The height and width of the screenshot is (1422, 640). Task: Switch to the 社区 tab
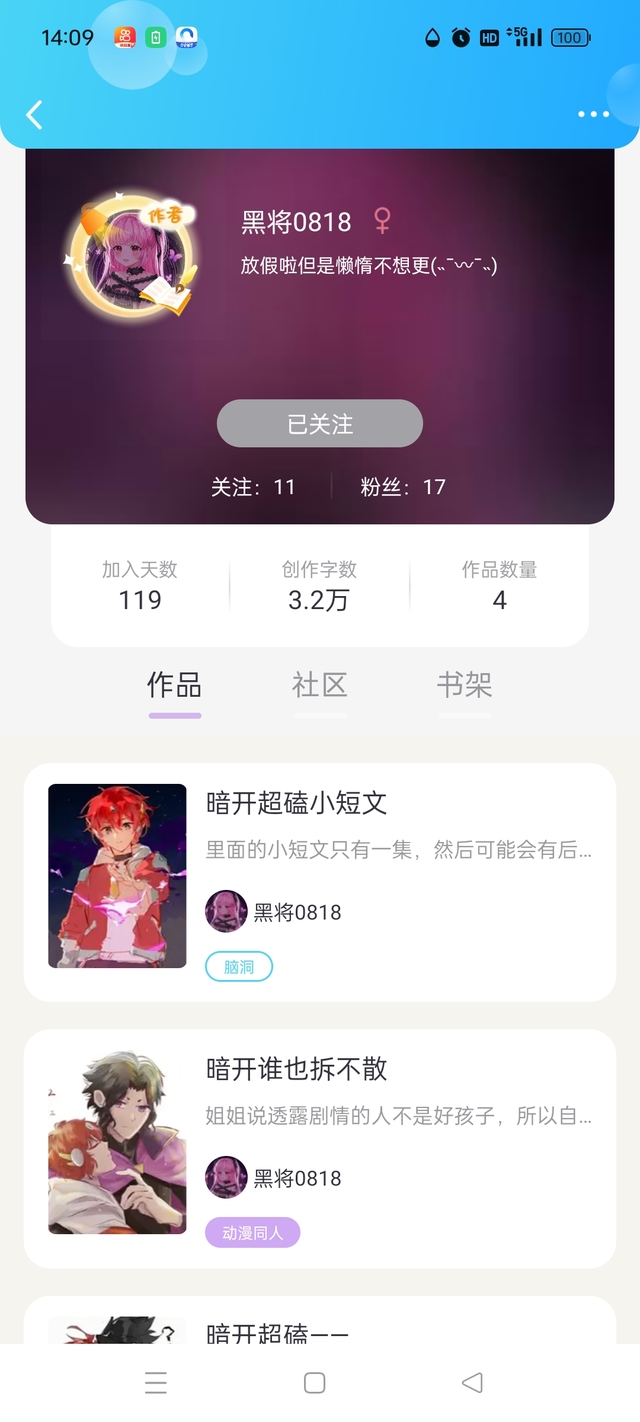tap(320, 686)
